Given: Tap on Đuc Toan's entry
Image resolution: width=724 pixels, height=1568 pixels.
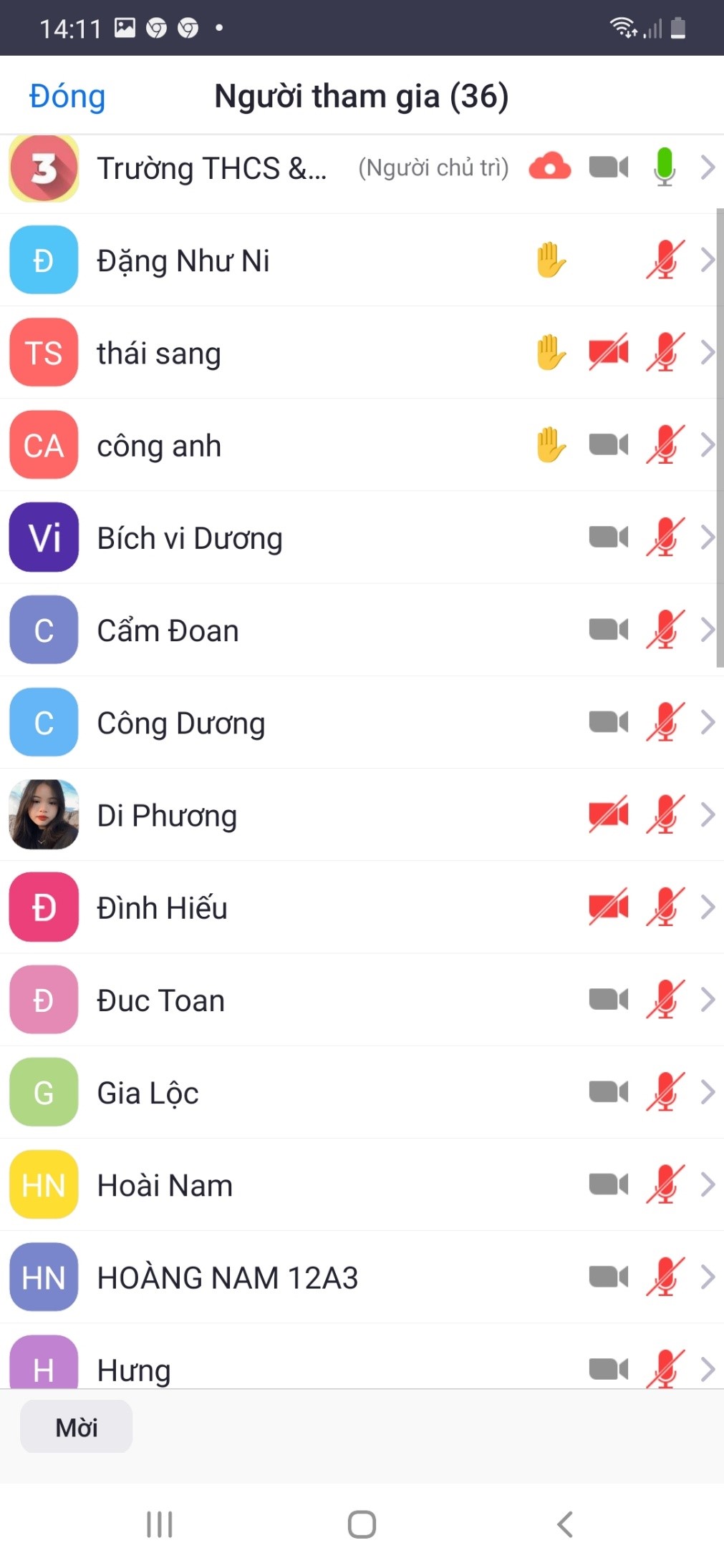Looking at the screenshot, I should coord(161,1000).
